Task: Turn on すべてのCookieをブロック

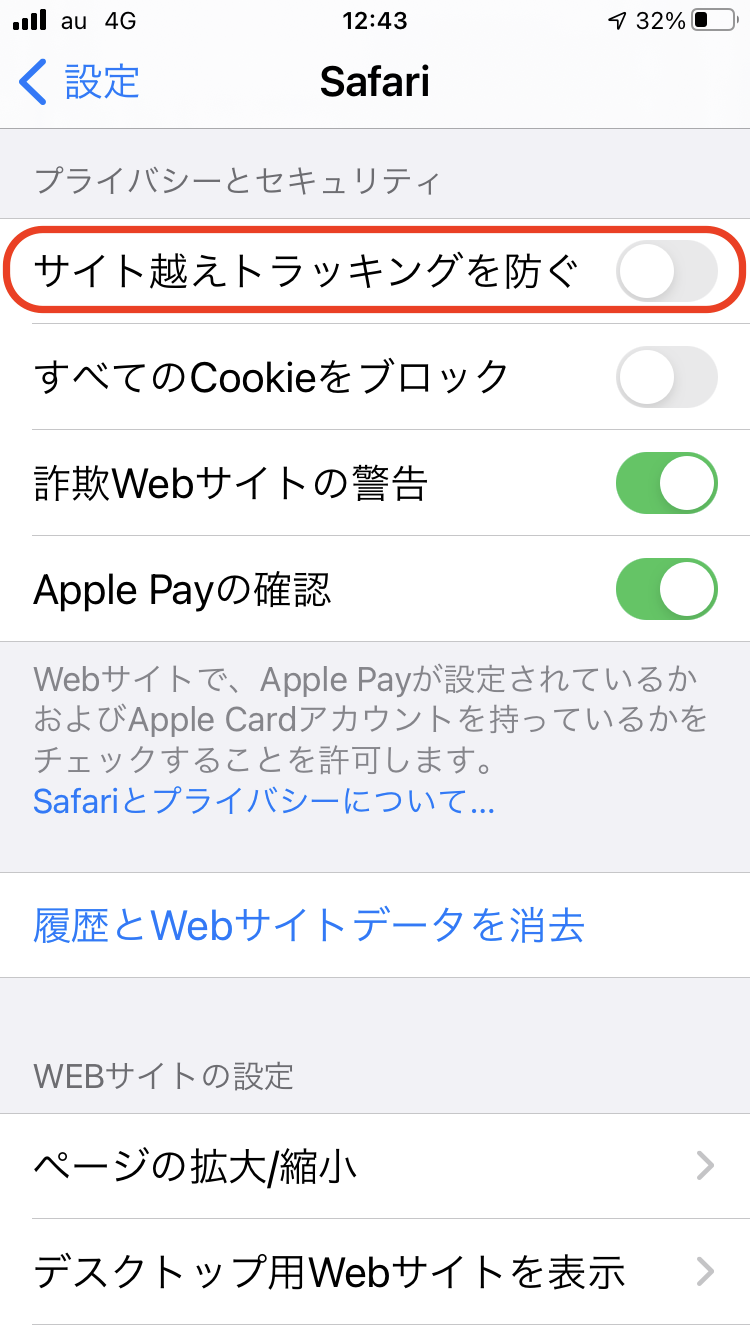Action: [667, 377]
